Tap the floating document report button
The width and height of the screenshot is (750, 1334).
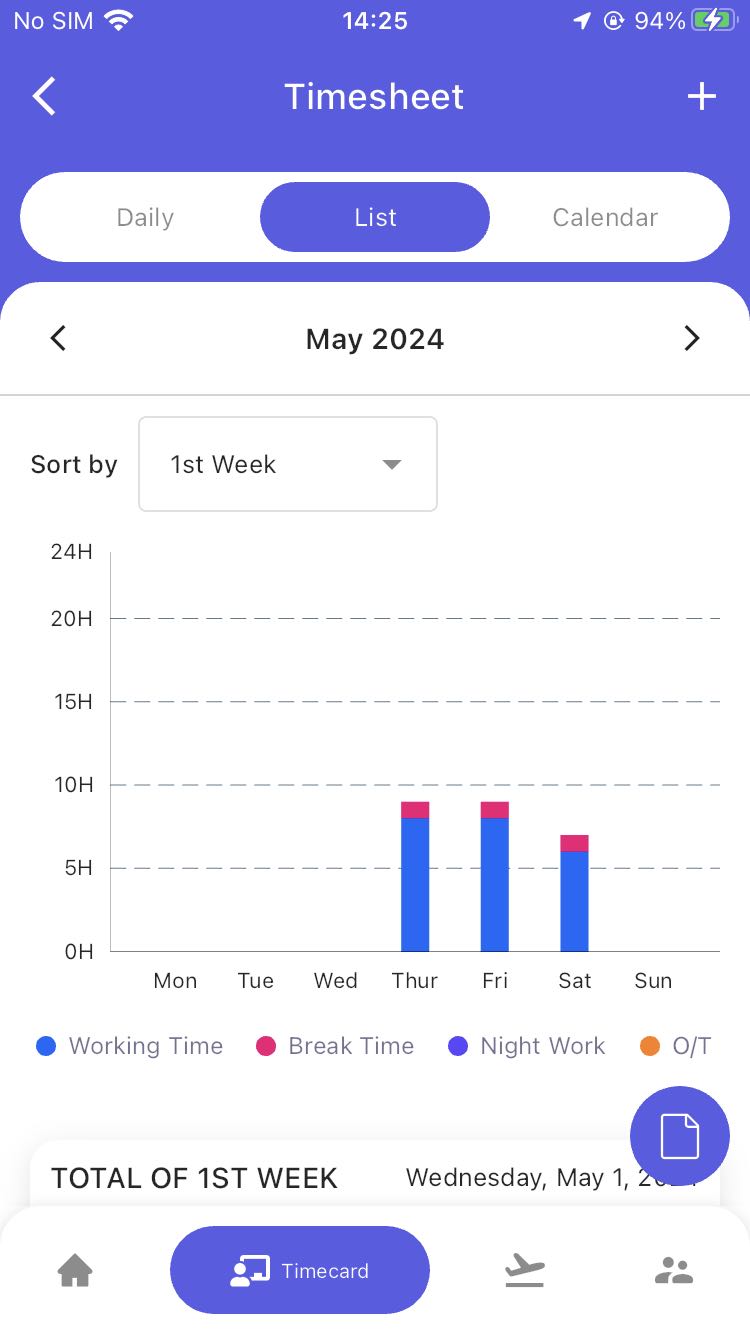click(x=680, y=1136)
